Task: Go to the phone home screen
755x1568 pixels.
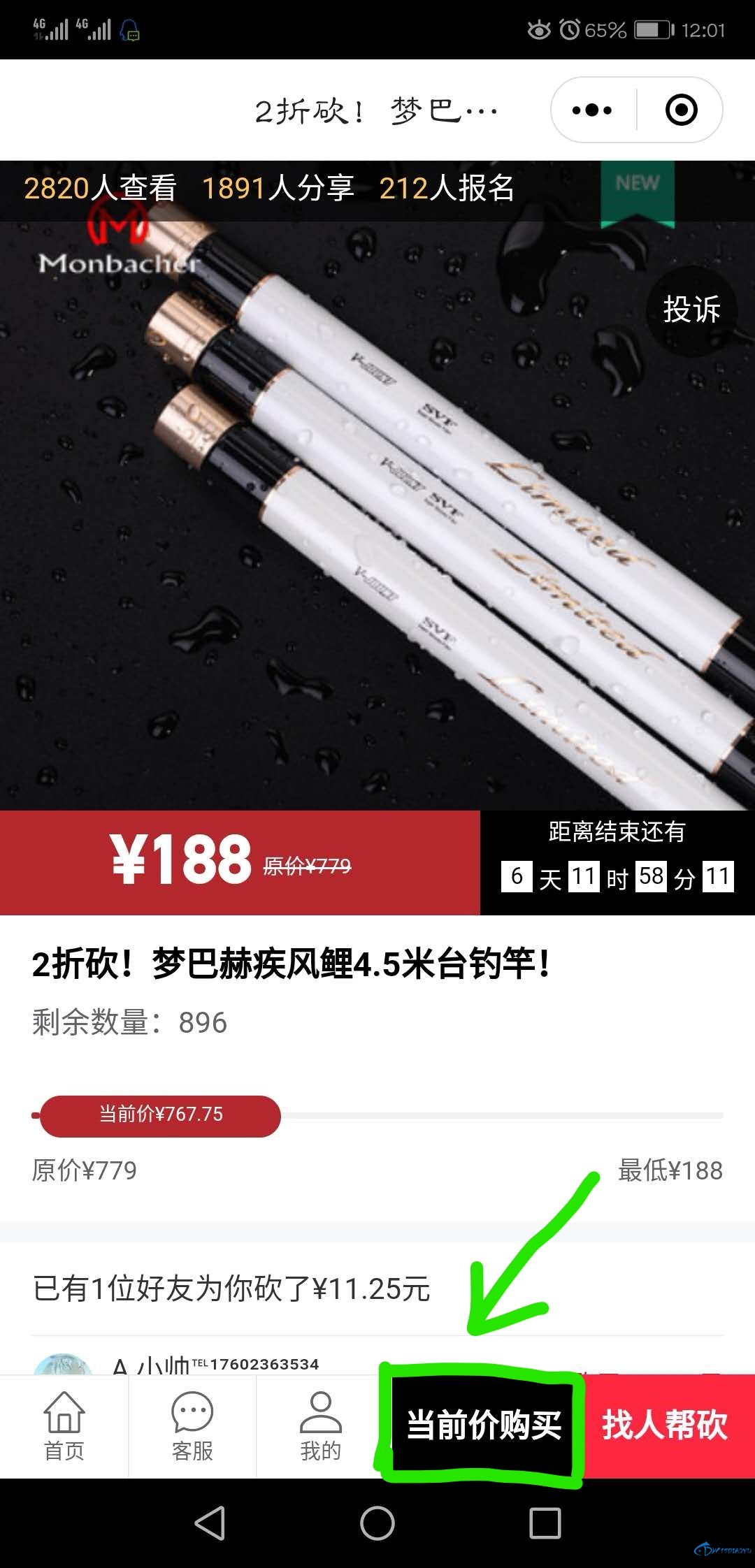Action: click(x=377, y=1523)
